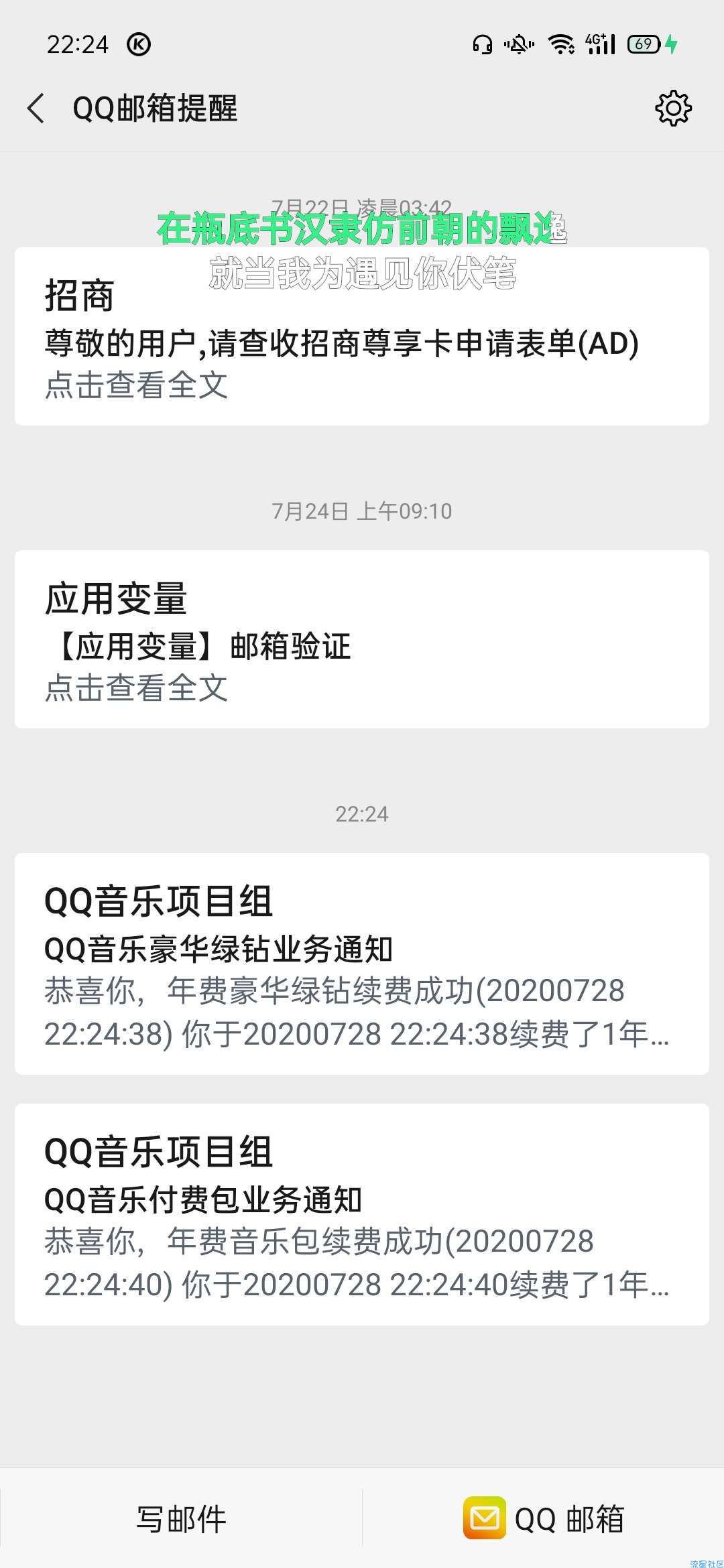Go back from QQ邮箱提醒
724x1568 pixels.
click(x=36, y=108)
